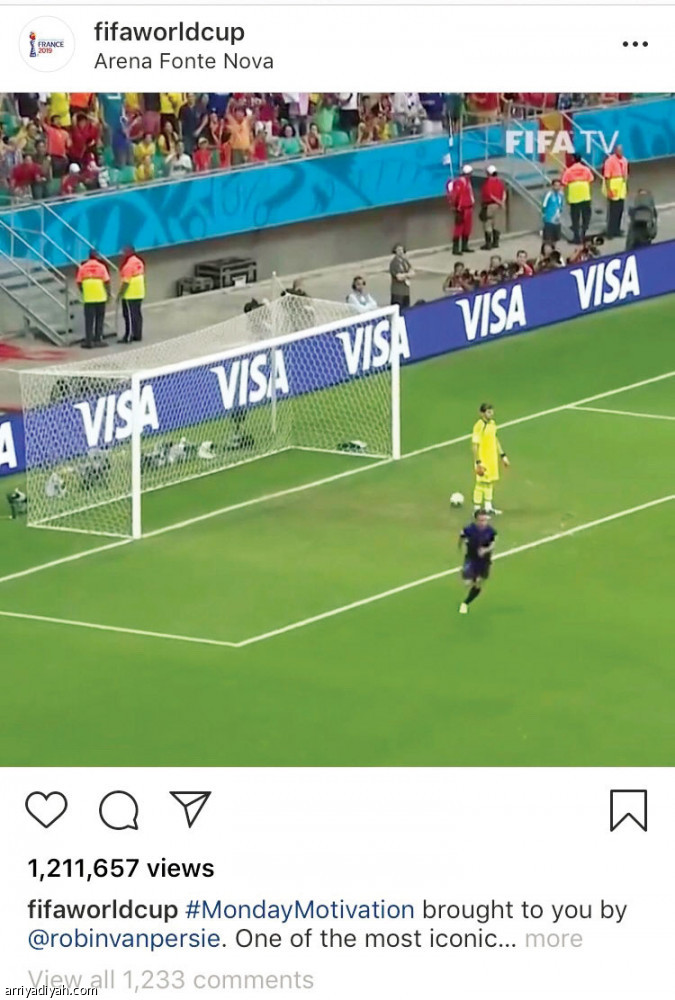This screenshot has height=1000, width=675.
Task: Expand the caption with 'more'
Action: coord(553,939)
